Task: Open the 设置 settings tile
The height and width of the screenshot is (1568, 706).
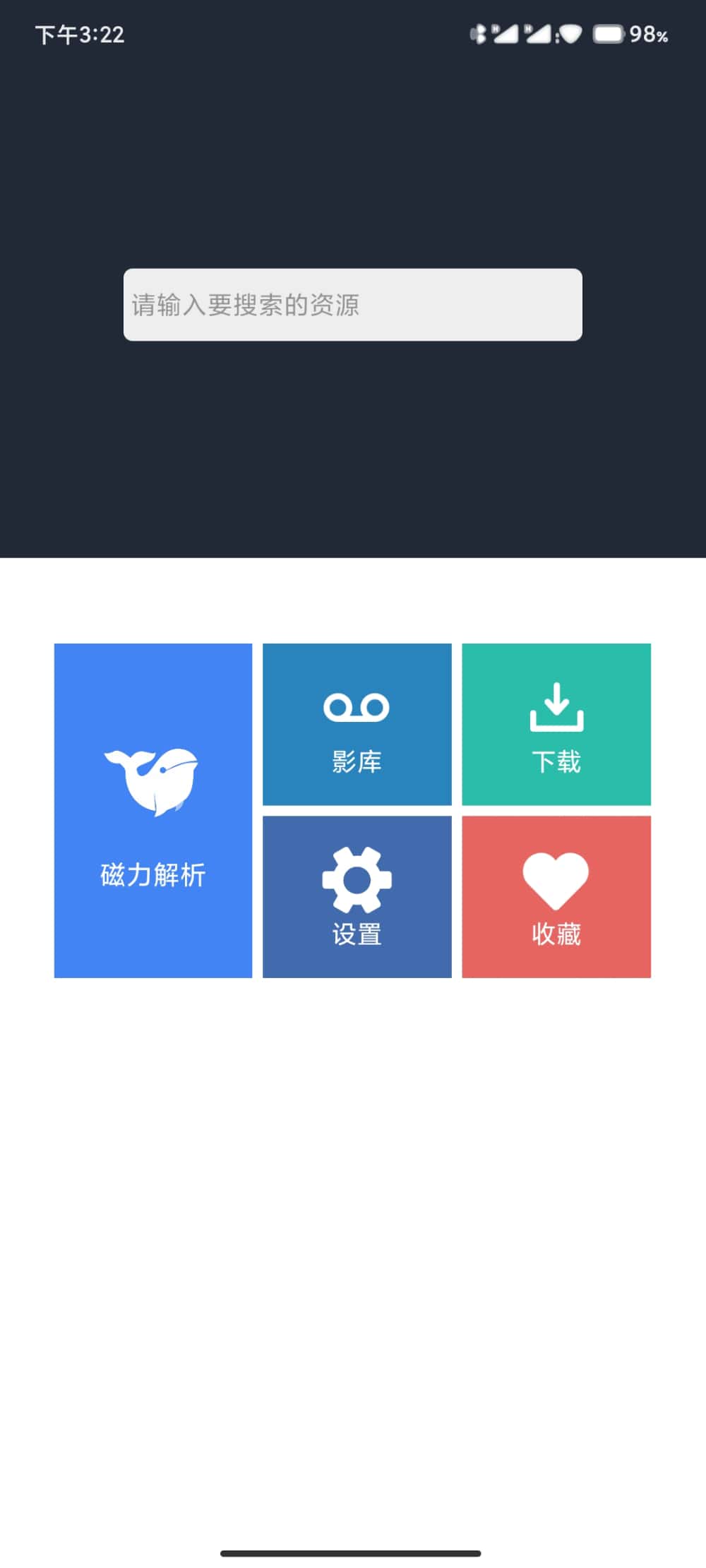Action: [357, 896]
